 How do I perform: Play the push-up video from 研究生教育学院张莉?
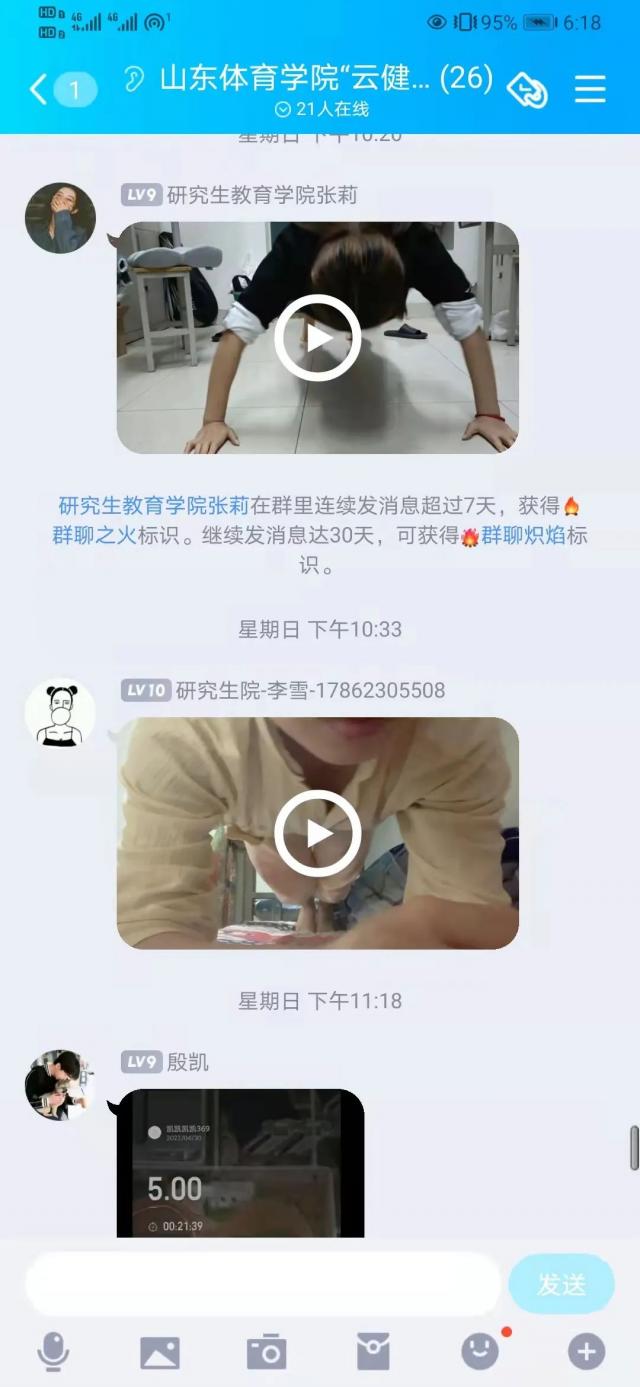tap(318, 338)
